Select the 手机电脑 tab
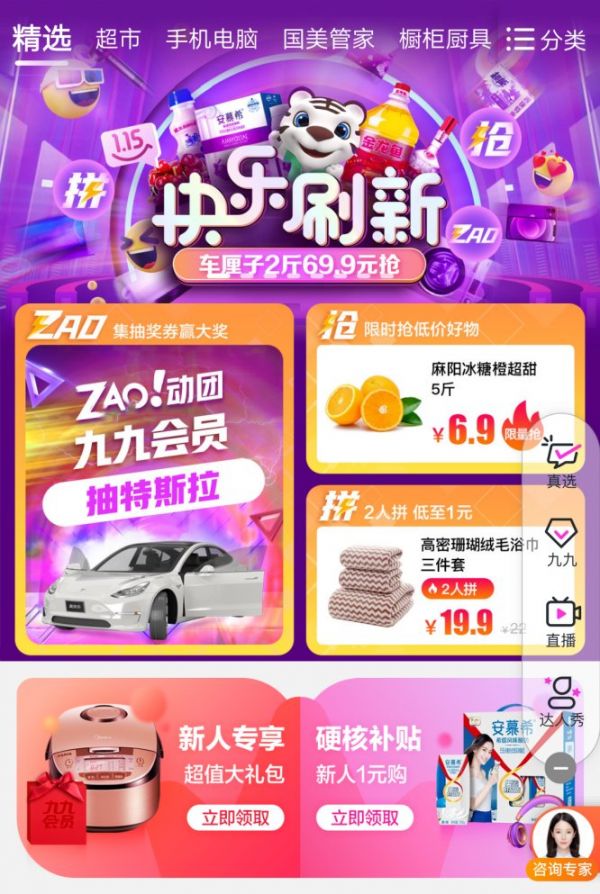This screenshot has width=600, height=894. [211, 40]
